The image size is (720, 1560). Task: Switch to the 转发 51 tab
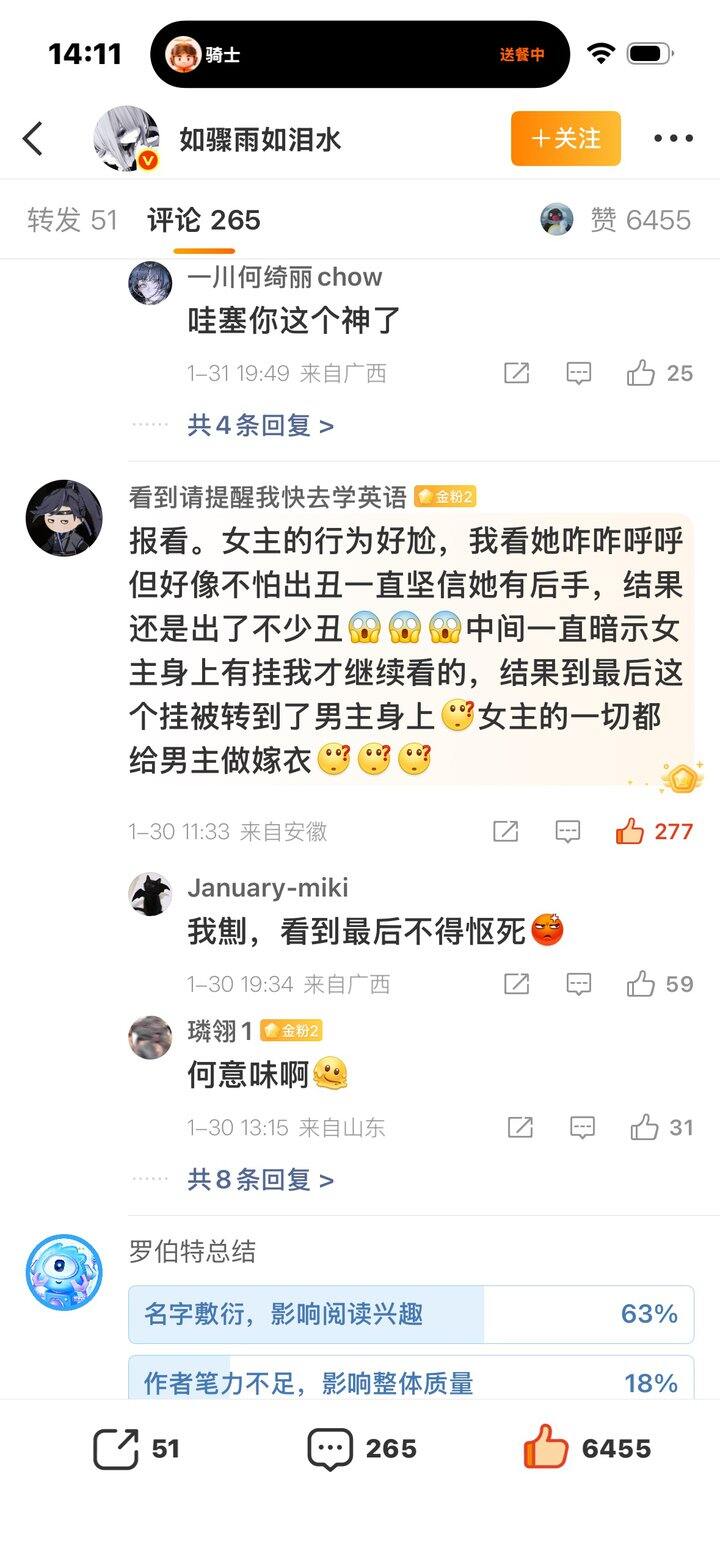point(72,220)
